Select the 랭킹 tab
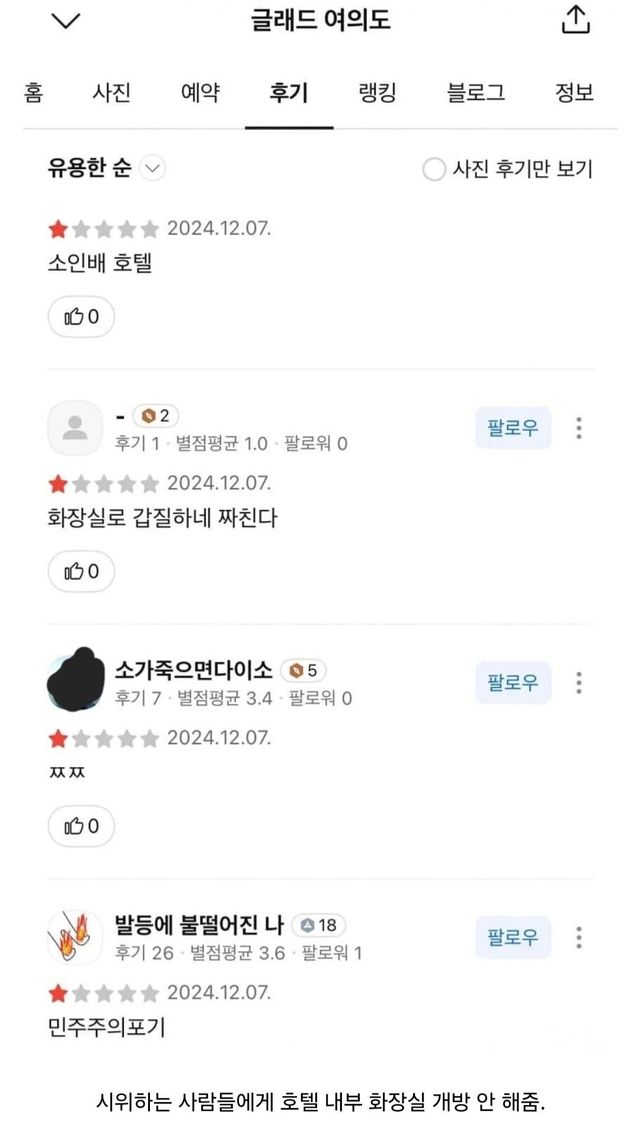The height and width of the screenshot is (1129, 640). click(x=377, y=93)
